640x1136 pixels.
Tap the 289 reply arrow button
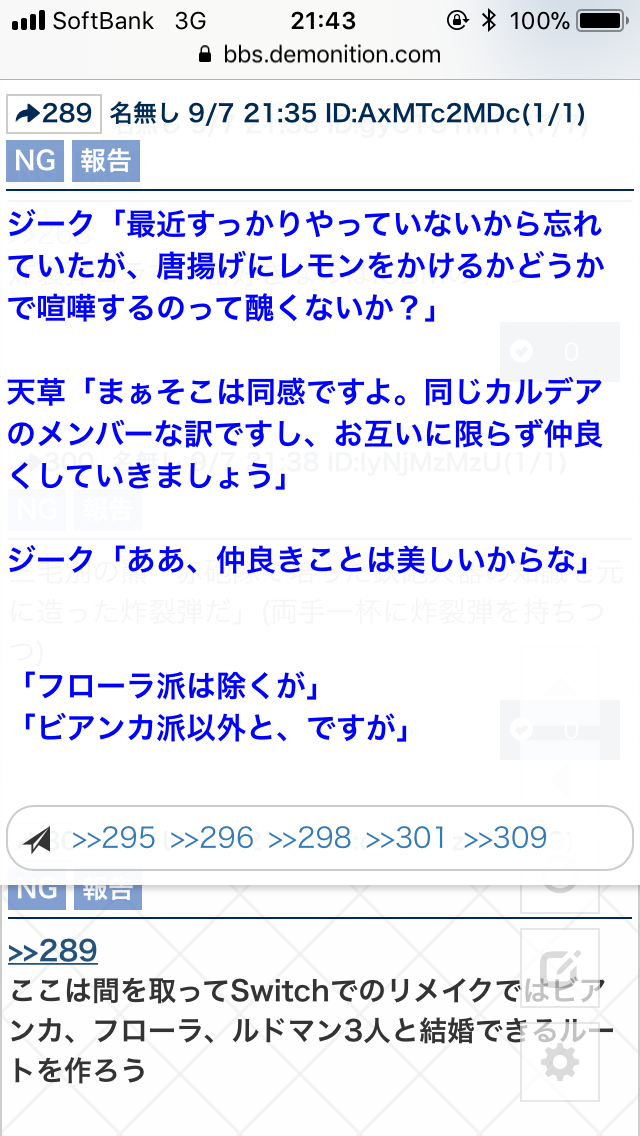54,114
